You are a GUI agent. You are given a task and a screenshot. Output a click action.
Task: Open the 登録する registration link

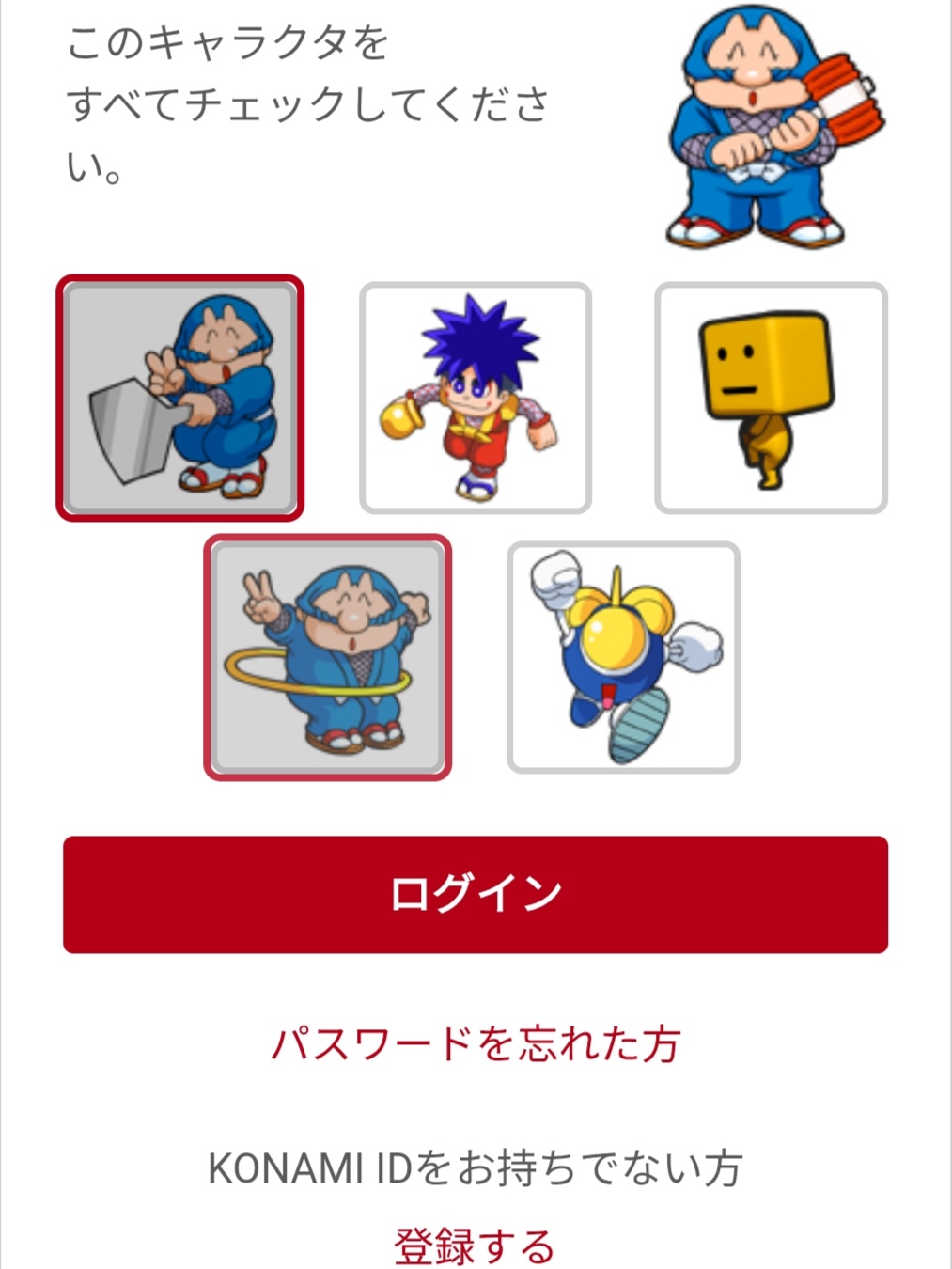pyautogui.click(x=476, y=1245)
